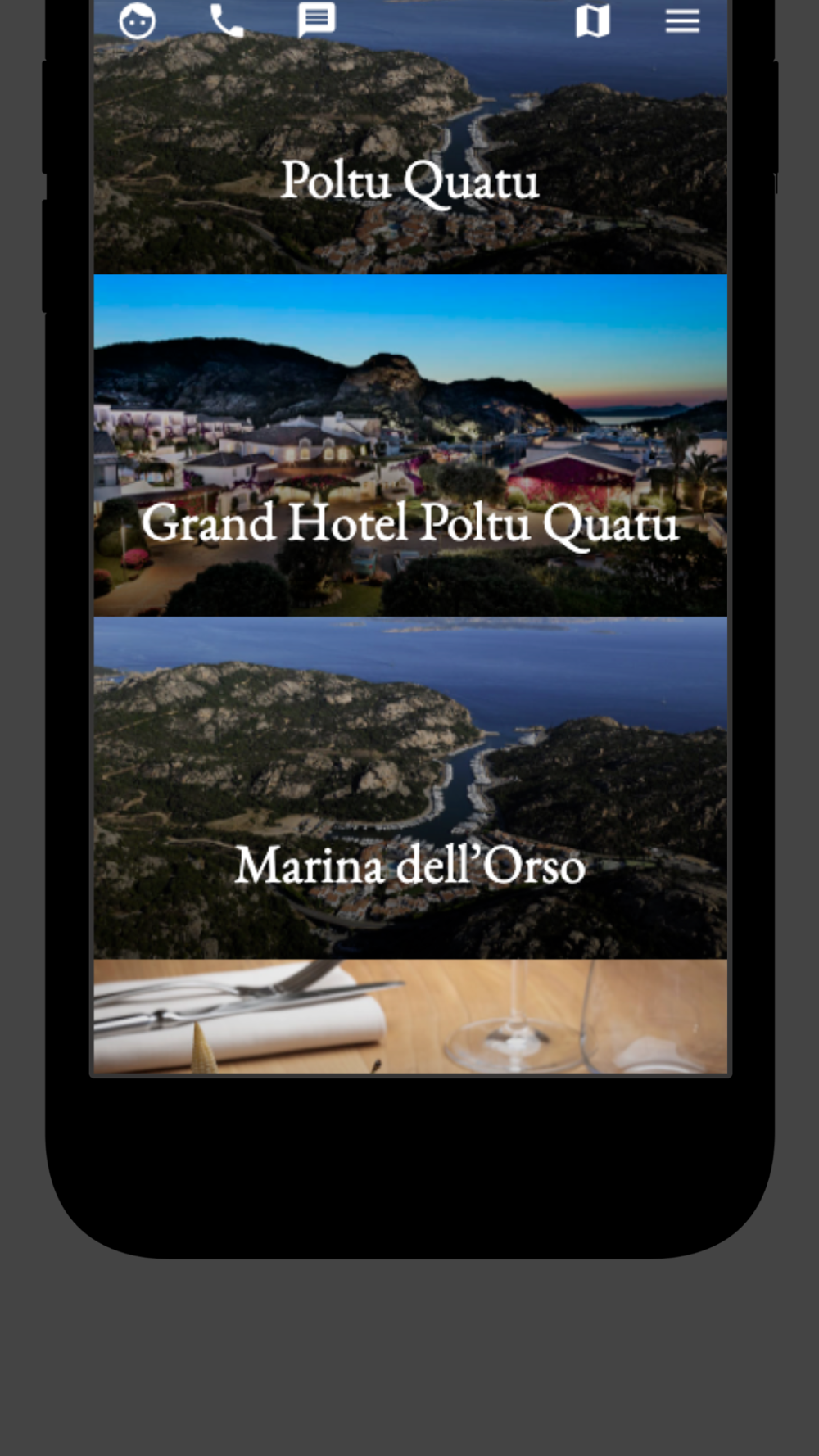Open the hamburger menu
The width and height of the screenshot is (819, 1456).
coord(682,20)
